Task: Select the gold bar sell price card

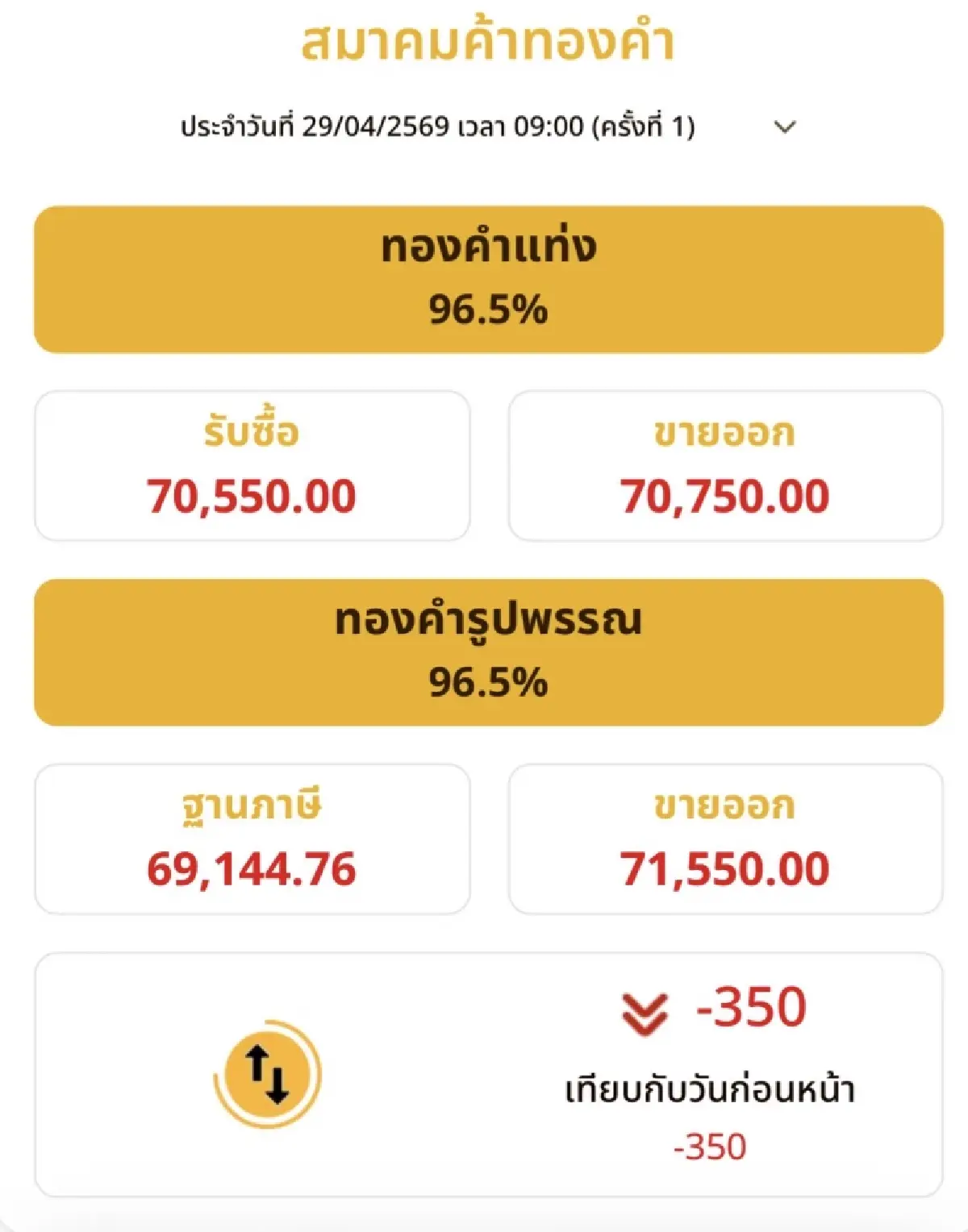Action: (724, 462)
